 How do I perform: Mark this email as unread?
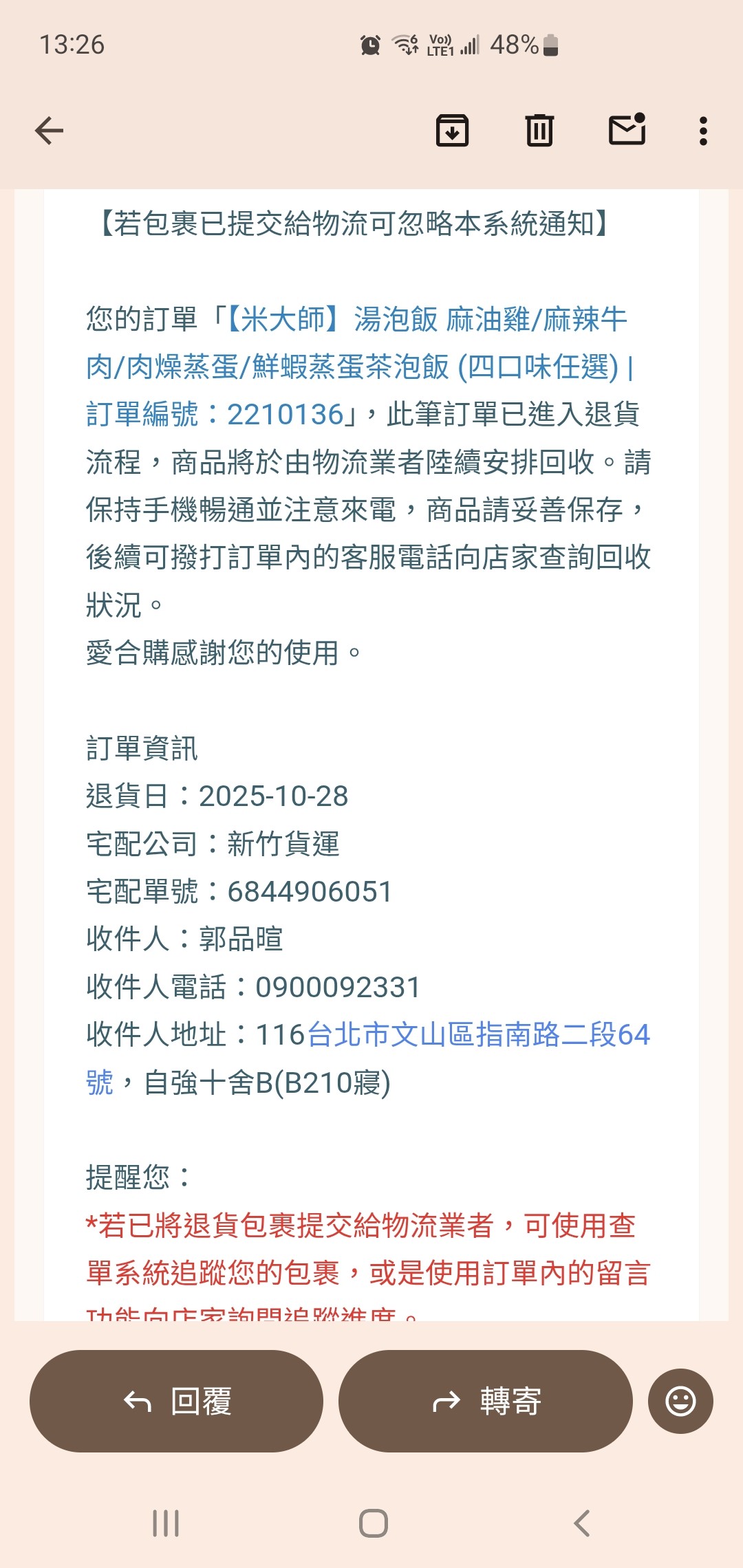[x=627, y=130]
